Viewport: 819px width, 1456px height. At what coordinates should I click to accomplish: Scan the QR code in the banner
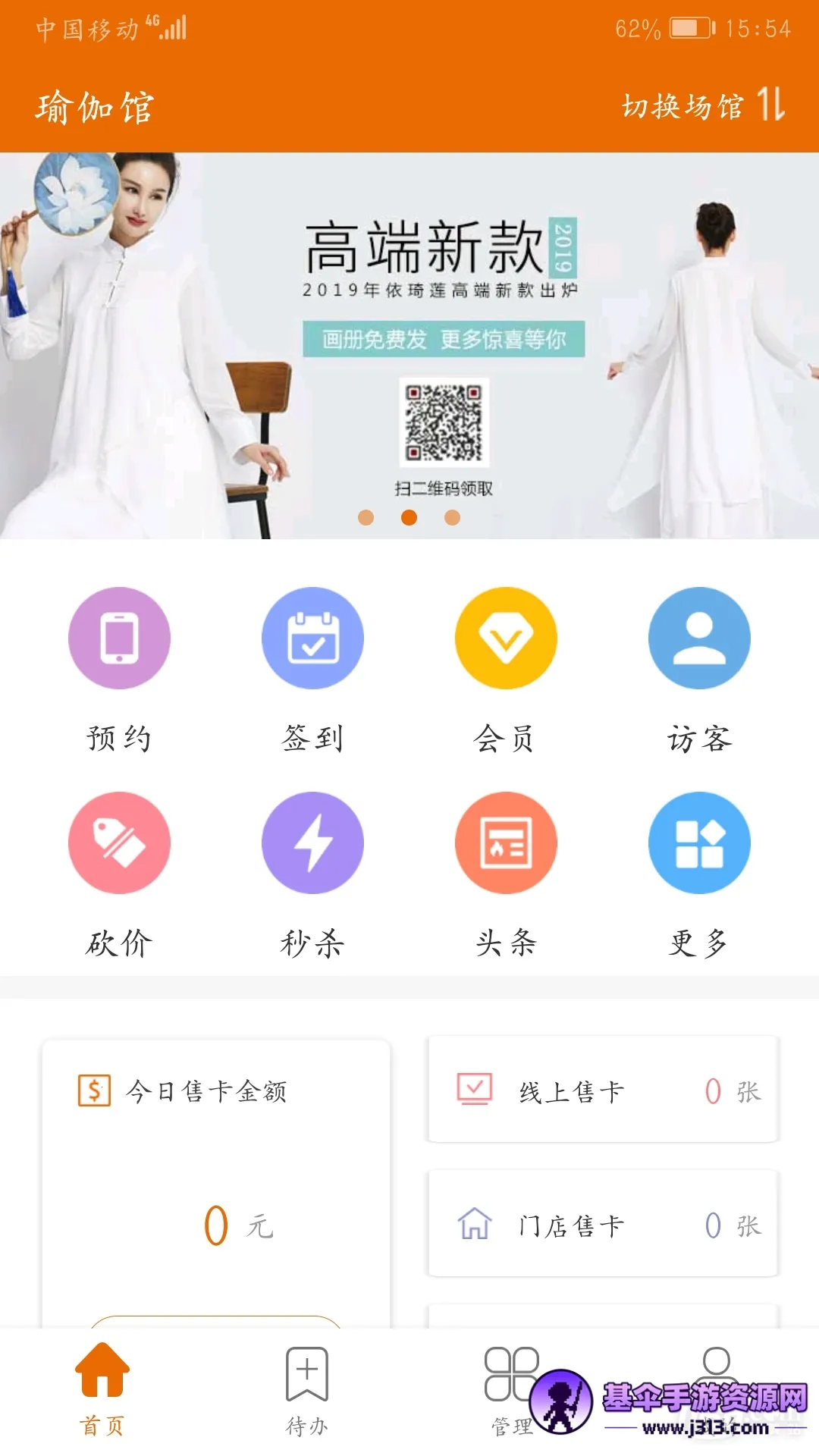coord(445,421)
